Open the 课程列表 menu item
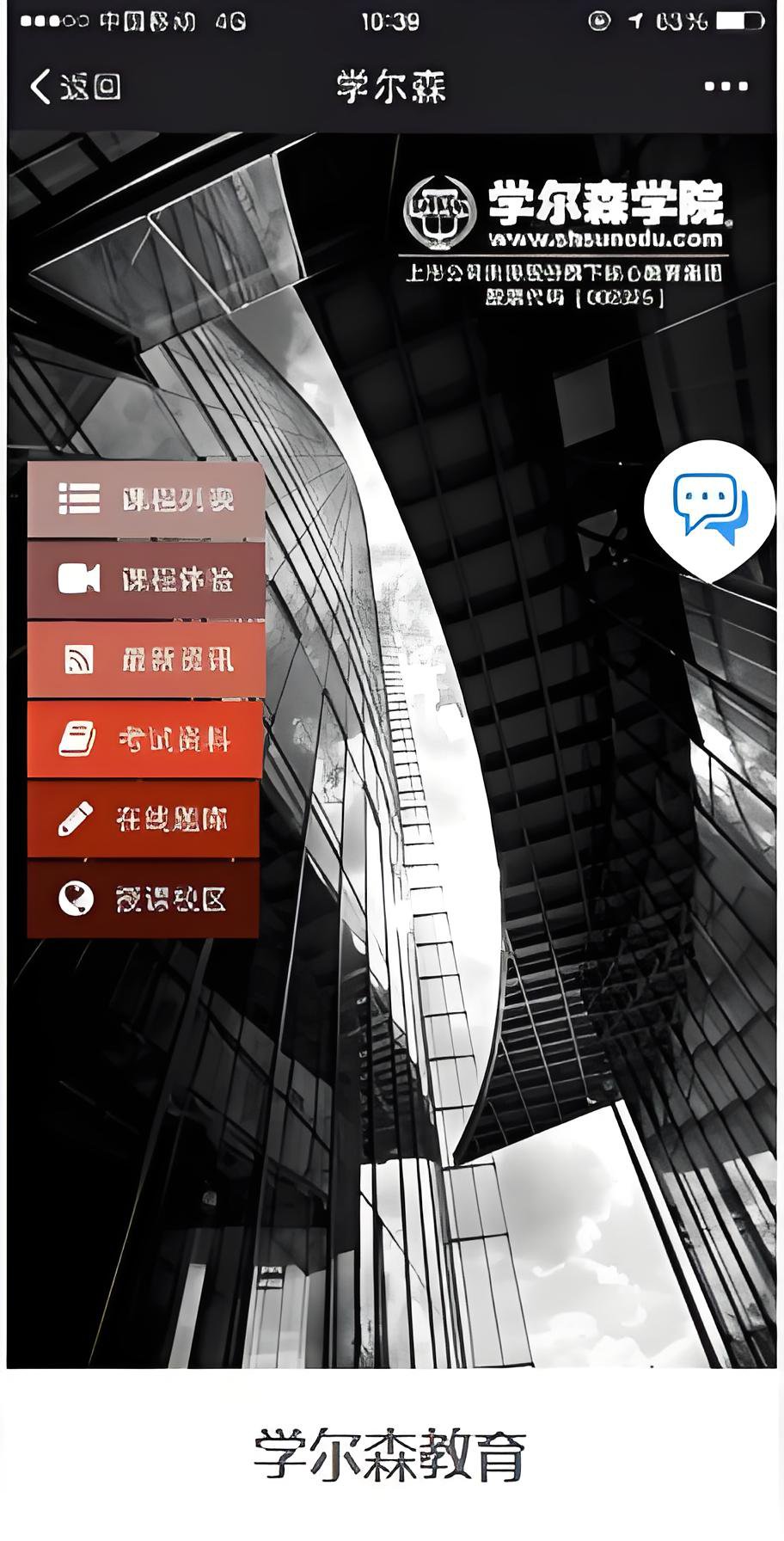This screenshot has height=1541, width=784. coord(146,500)
